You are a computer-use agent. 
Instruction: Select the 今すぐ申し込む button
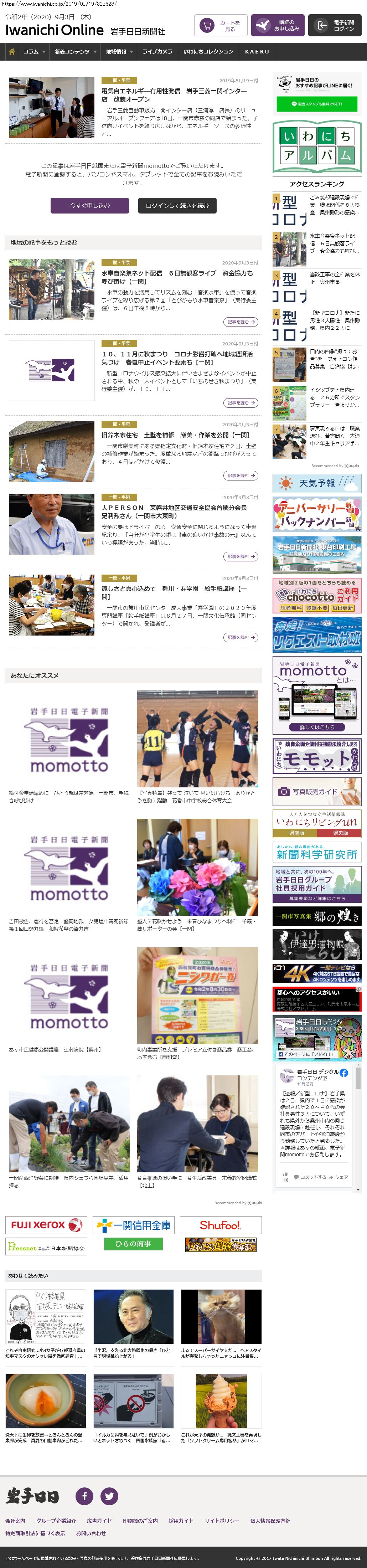tap(89, 206)
